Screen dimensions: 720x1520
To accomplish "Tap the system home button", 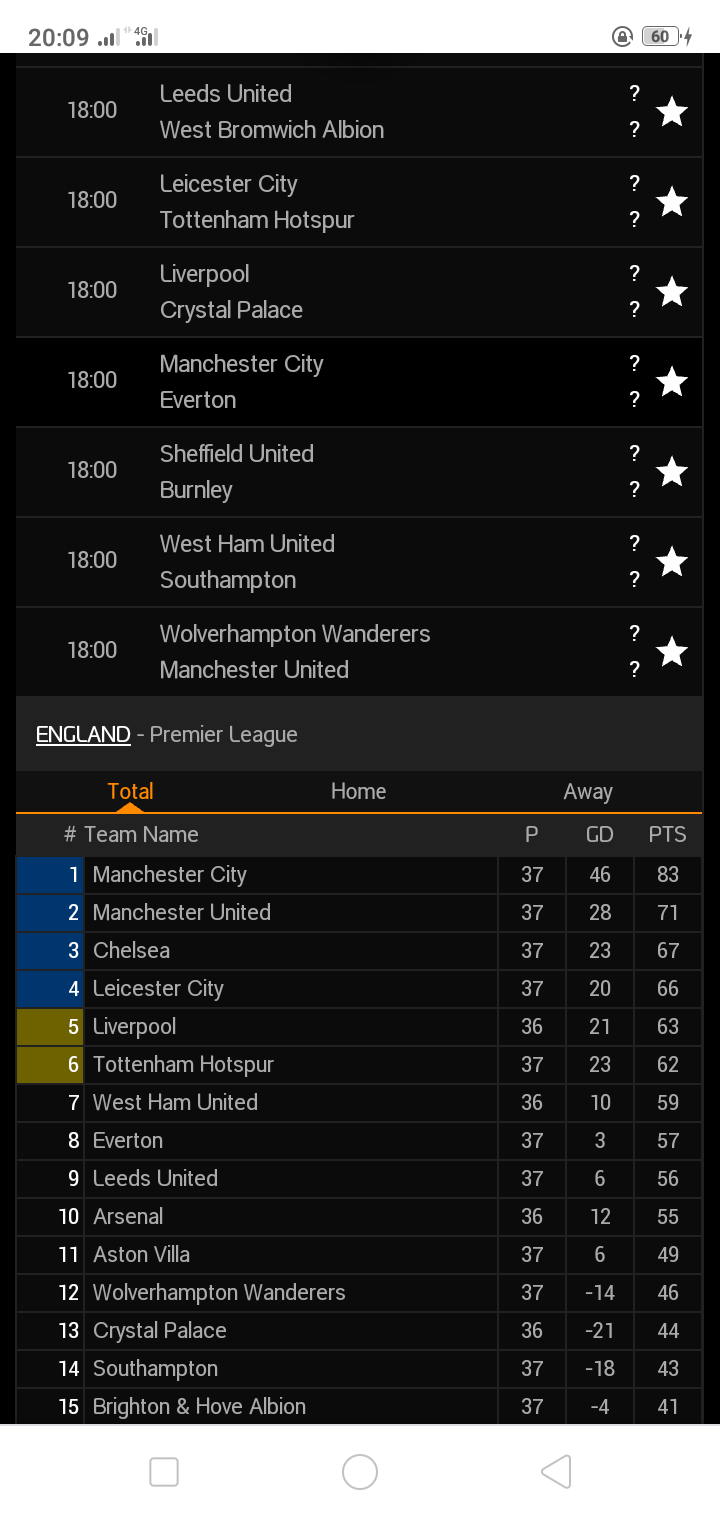I will coord(360,1472).
